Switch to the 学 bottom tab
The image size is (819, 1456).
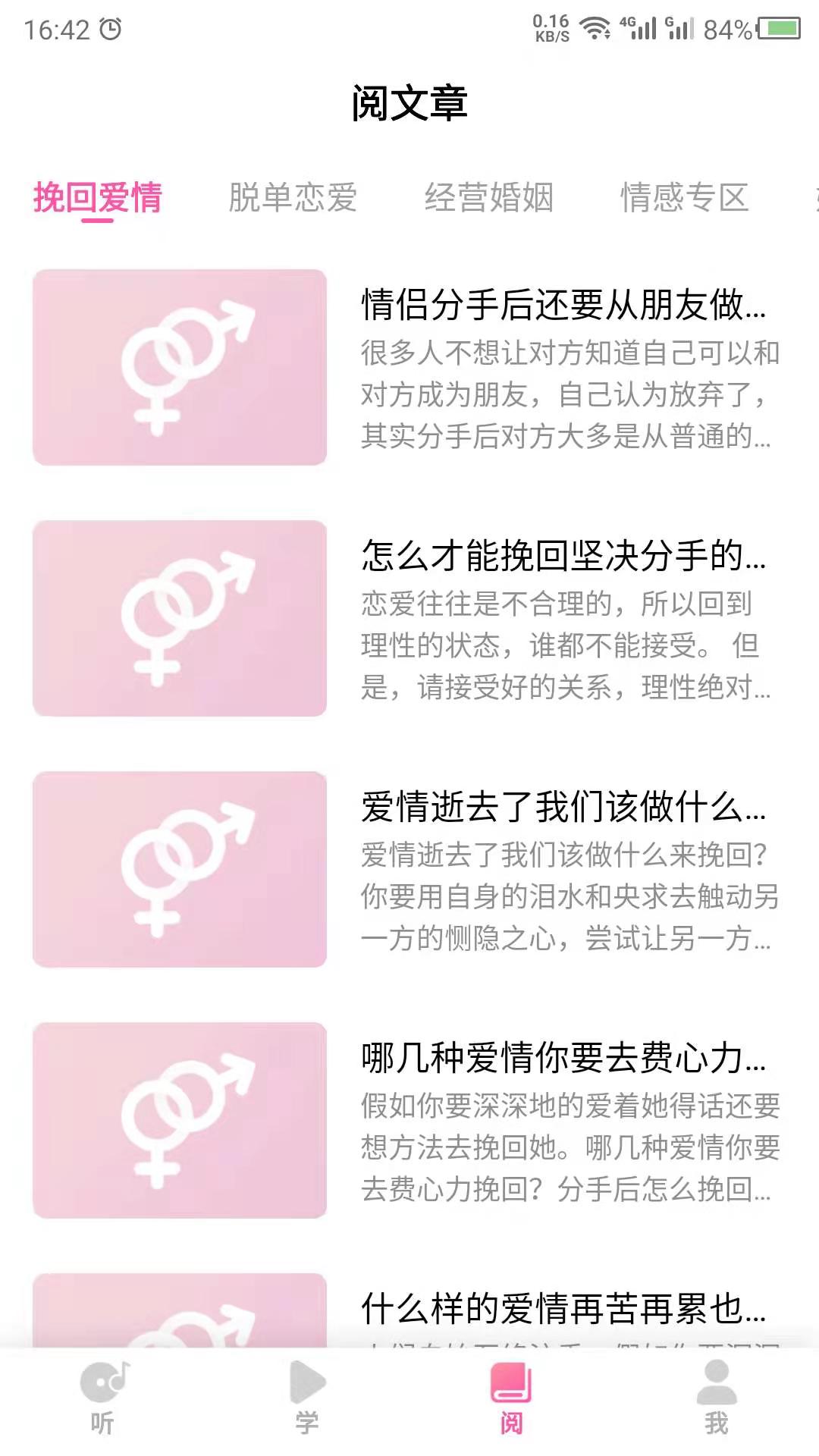point(307,1399)
